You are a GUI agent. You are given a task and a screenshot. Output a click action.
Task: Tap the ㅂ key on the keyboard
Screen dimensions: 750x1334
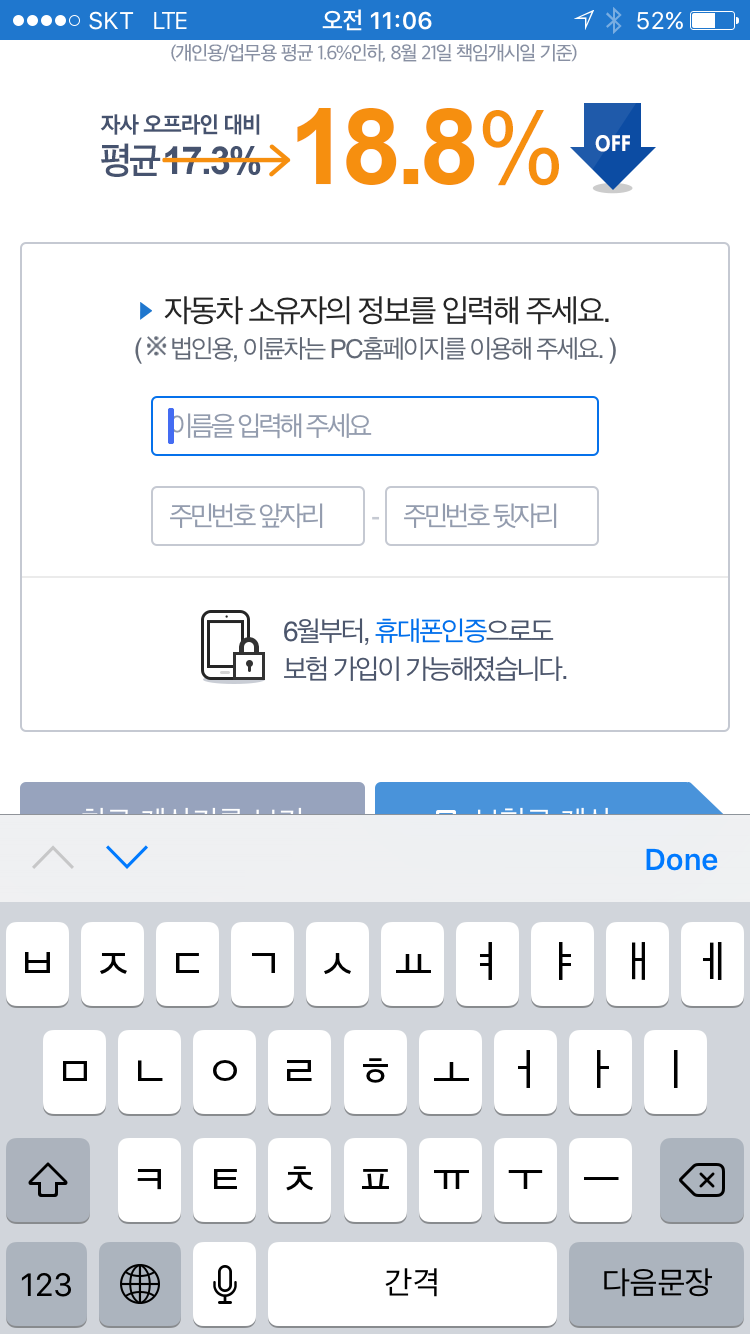coord(37,964)
